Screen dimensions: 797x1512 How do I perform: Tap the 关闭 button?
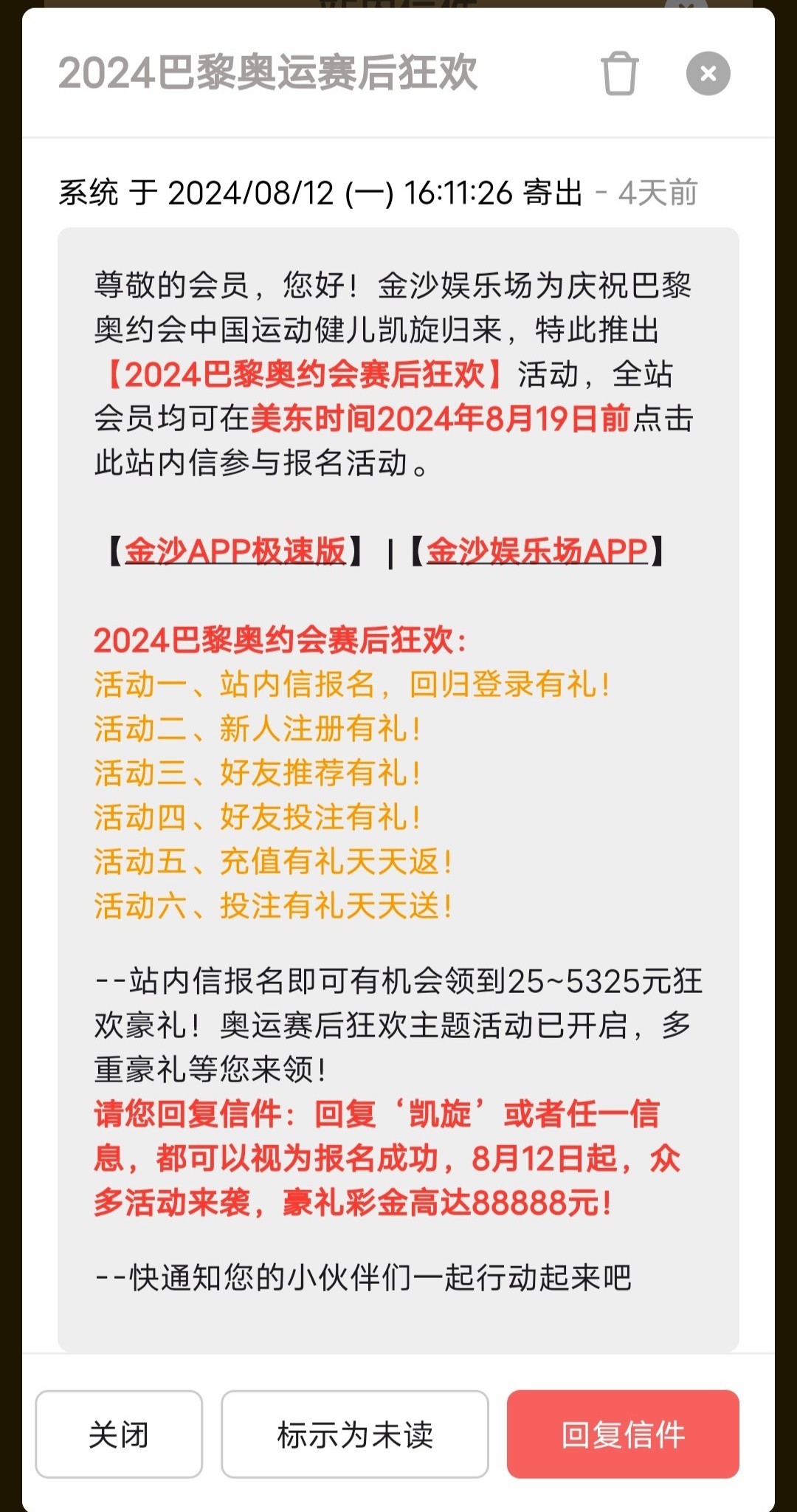tap(119, 1434)
